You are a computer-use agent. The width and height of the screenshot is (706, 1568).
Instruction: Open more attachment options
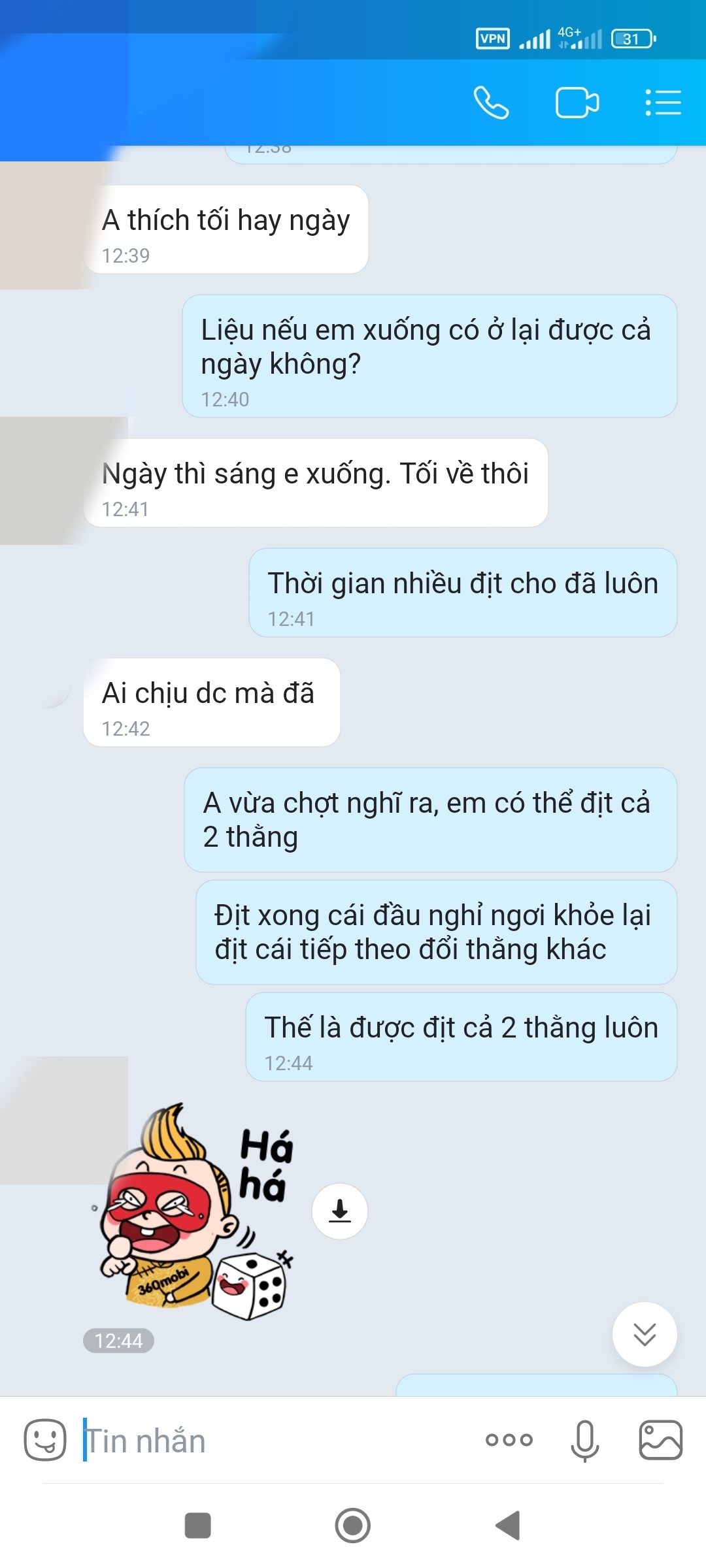click(509, 1440)
